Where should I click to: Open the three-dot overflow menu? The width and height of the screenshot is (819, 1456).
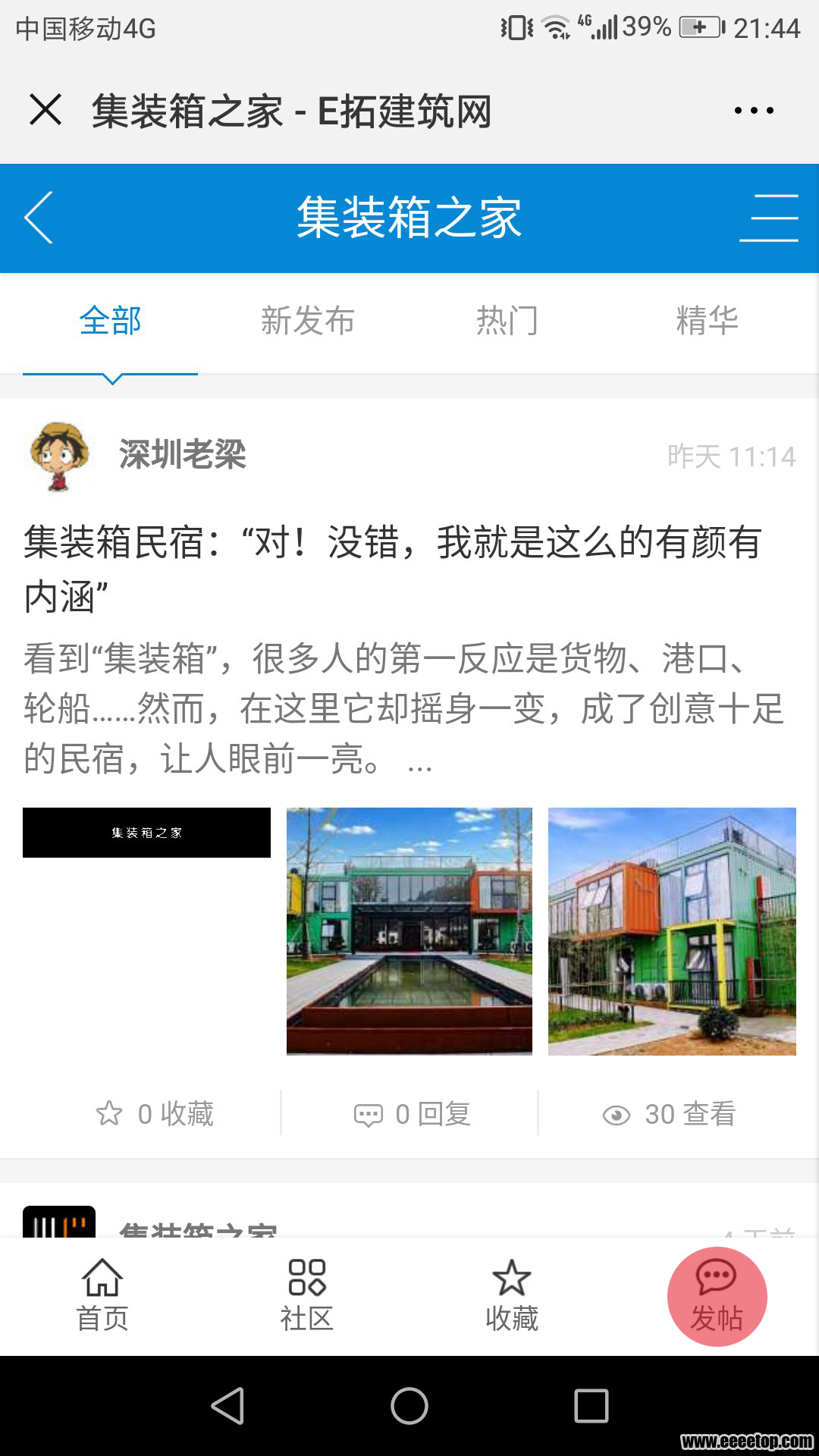754,111
